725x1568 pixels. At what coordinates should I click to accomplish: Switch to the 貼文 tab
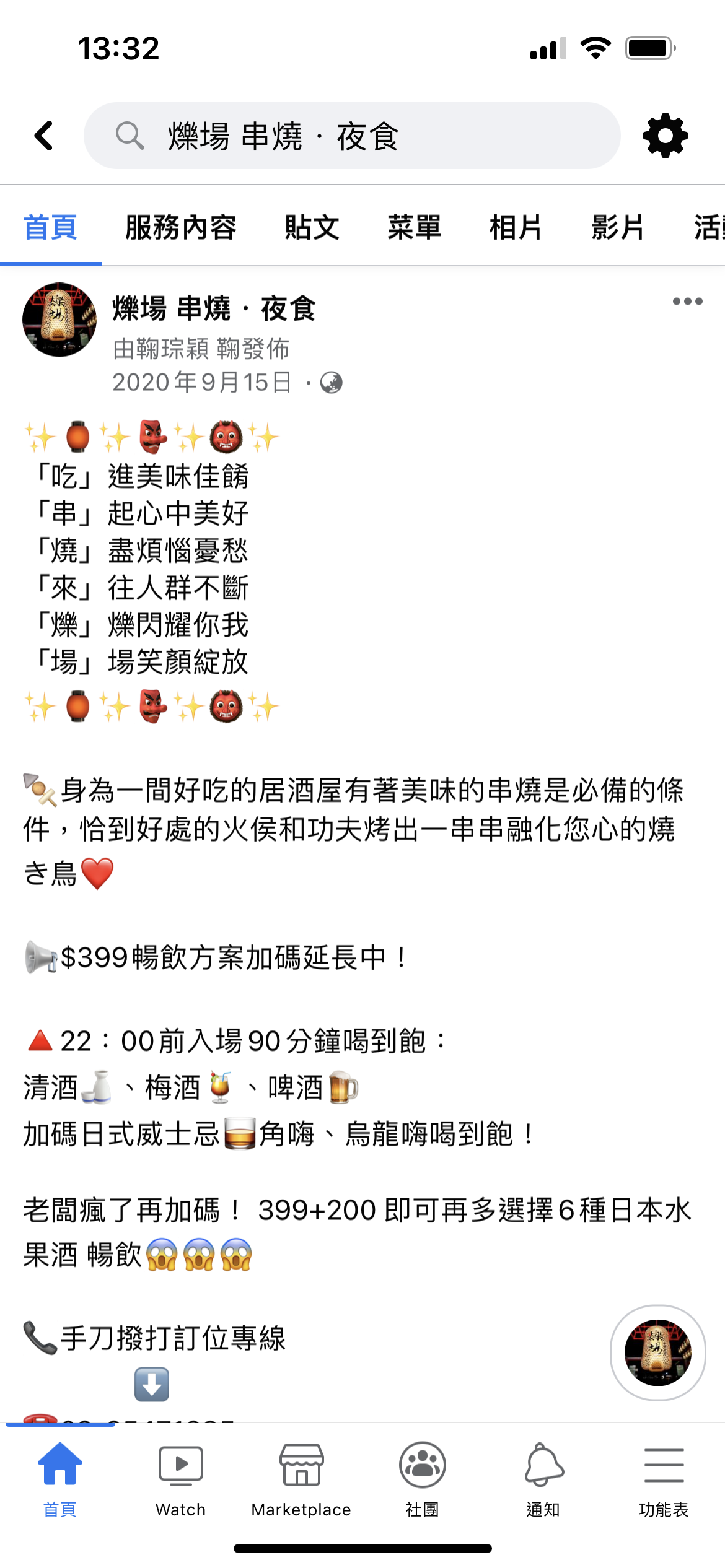312,227
